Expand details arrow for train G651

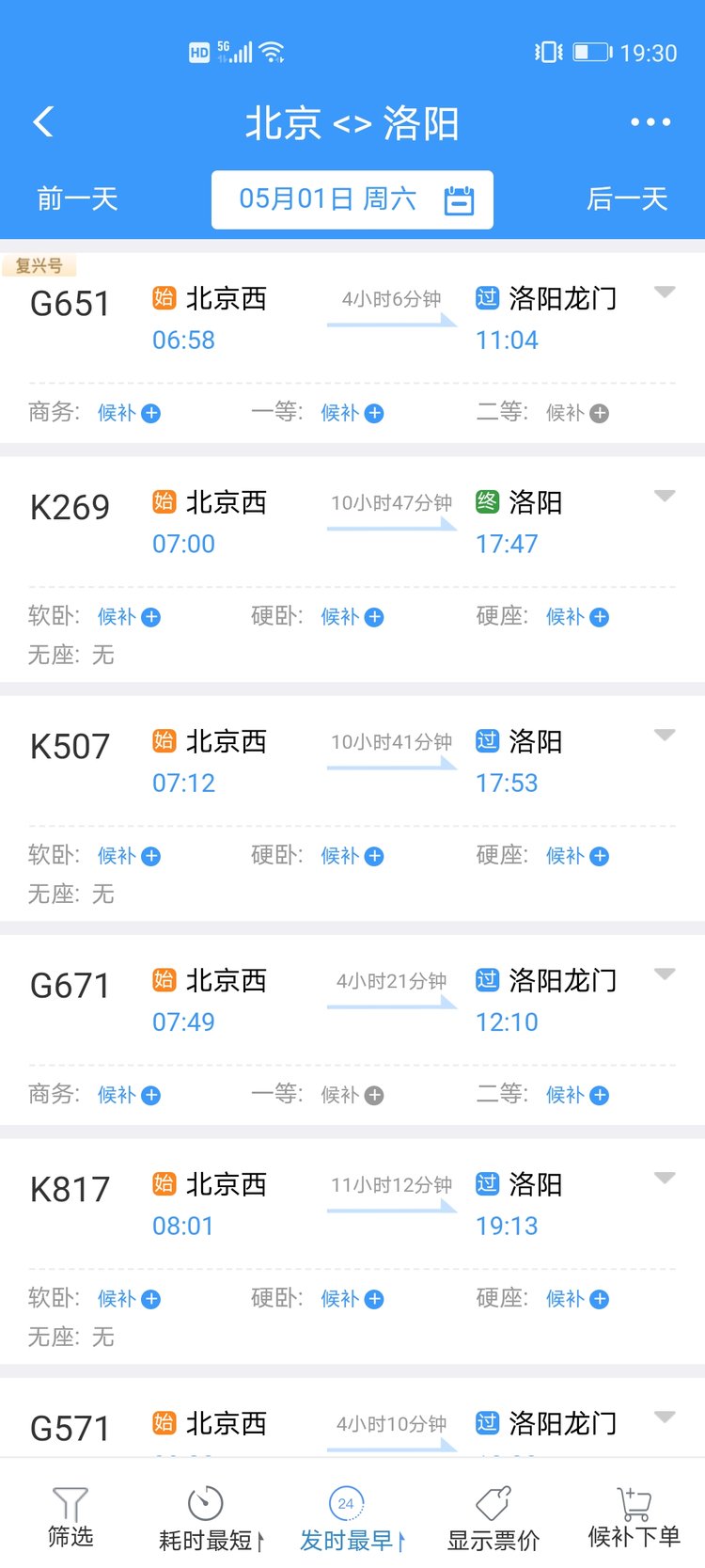coord(665,293)
